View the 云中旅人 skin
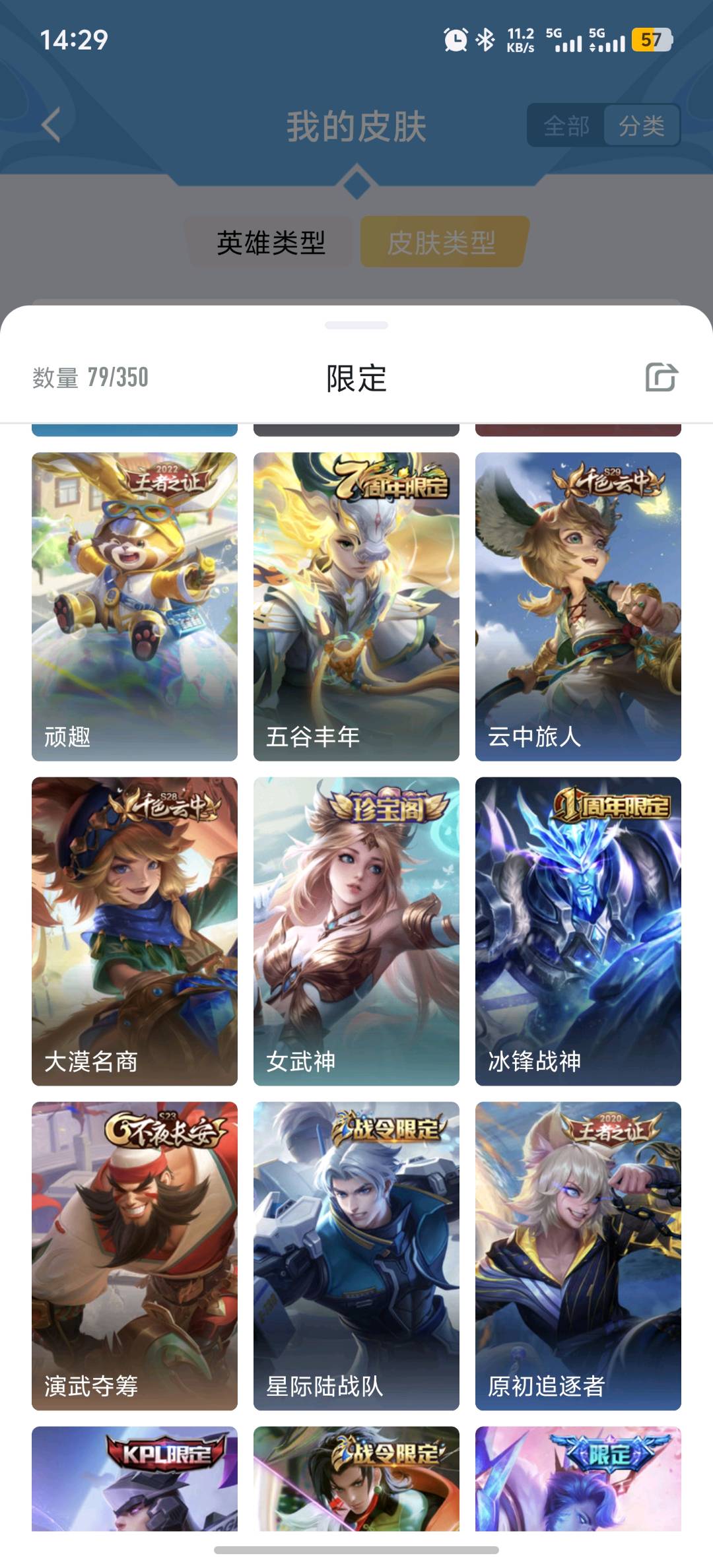This screenshot has width=713, height=1568. pos(578,606)
